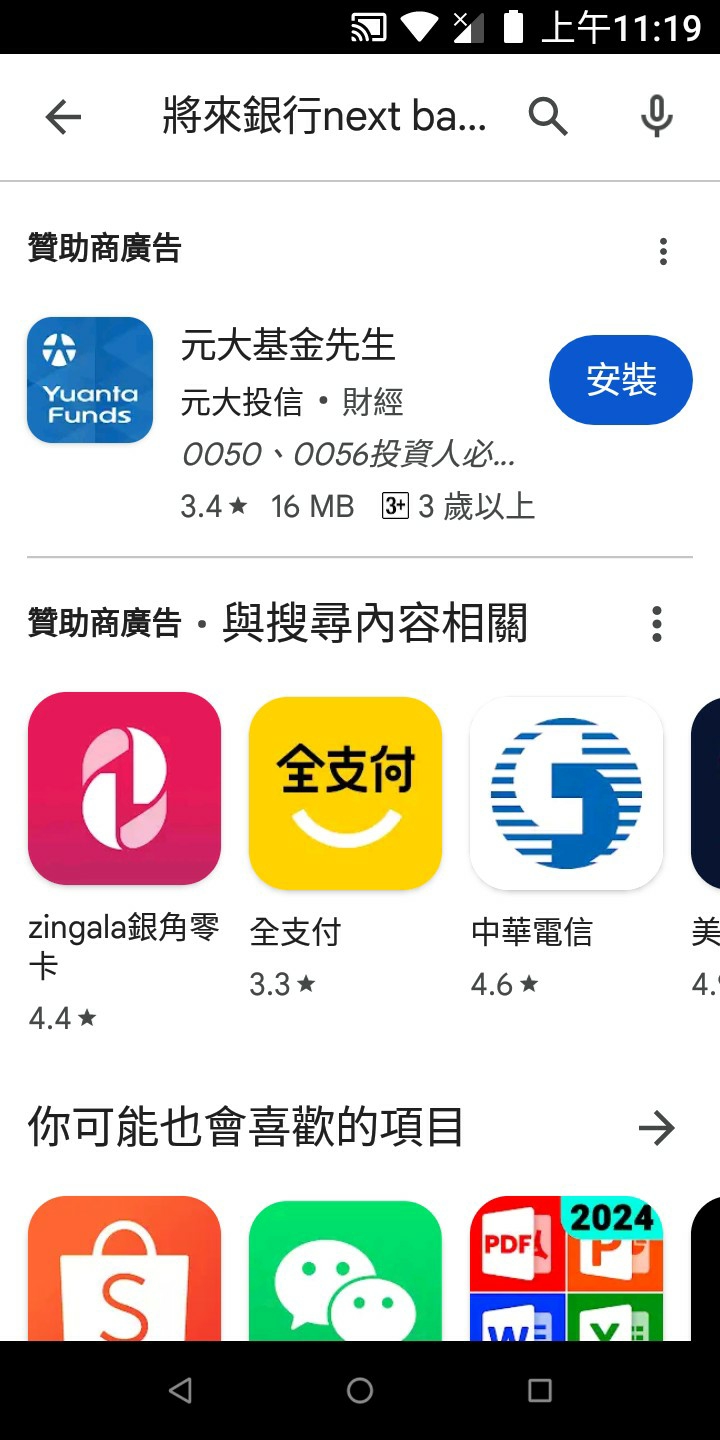Install 元大基金先生
Viewport: 720px width, 1440px height.
tap(620, 380)
